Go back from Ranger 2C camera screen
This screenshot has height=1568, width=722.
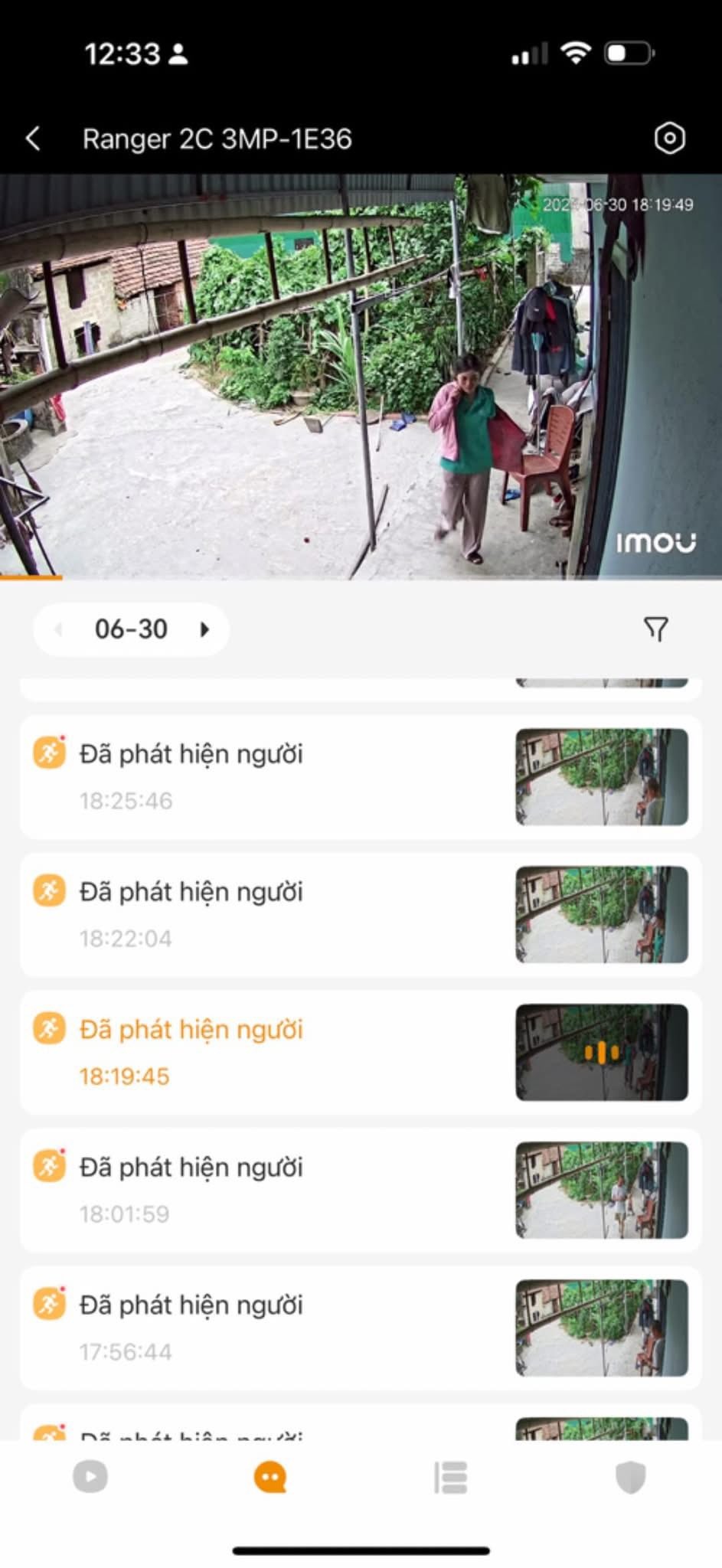click(33, 139)
